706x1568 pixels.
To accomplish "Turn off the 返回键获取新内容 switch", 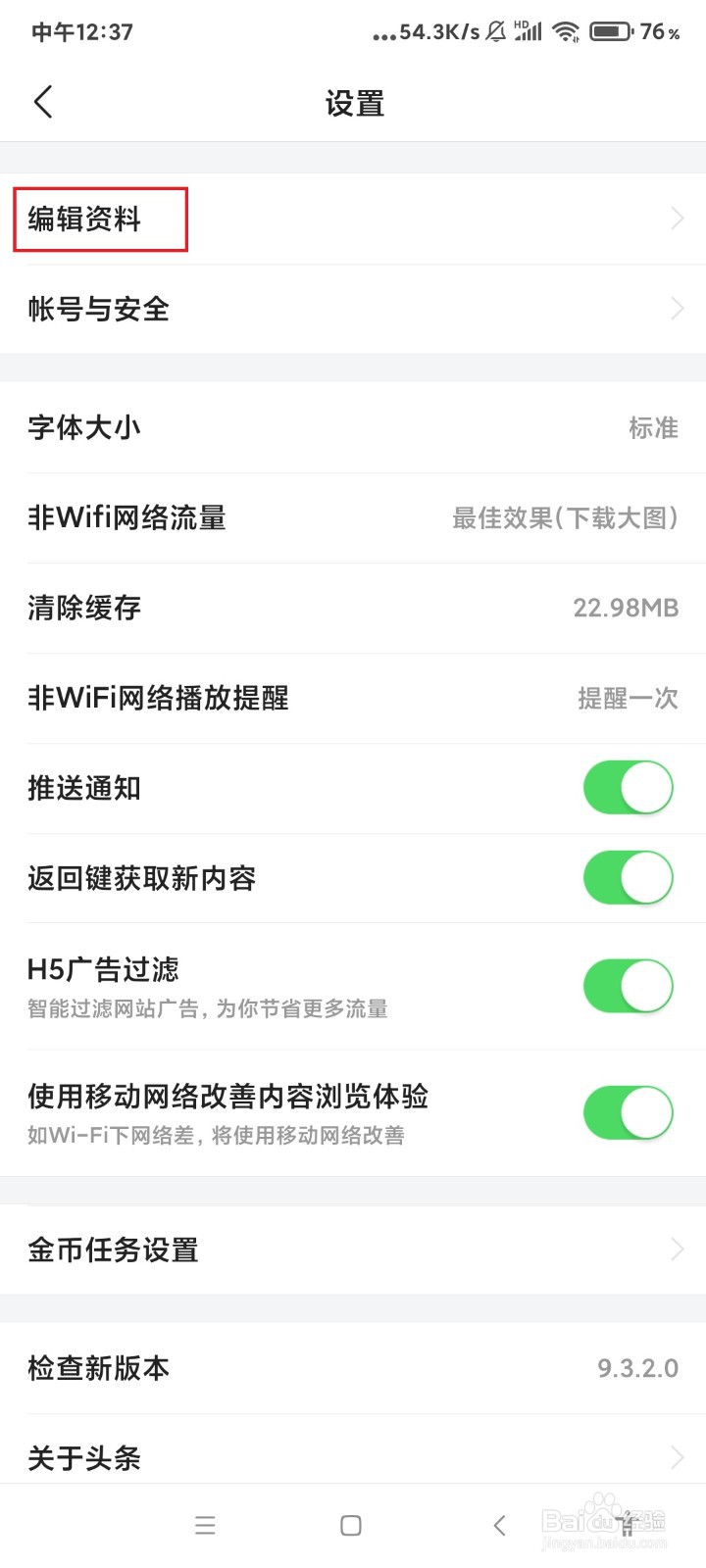I will tap(628, 878).
